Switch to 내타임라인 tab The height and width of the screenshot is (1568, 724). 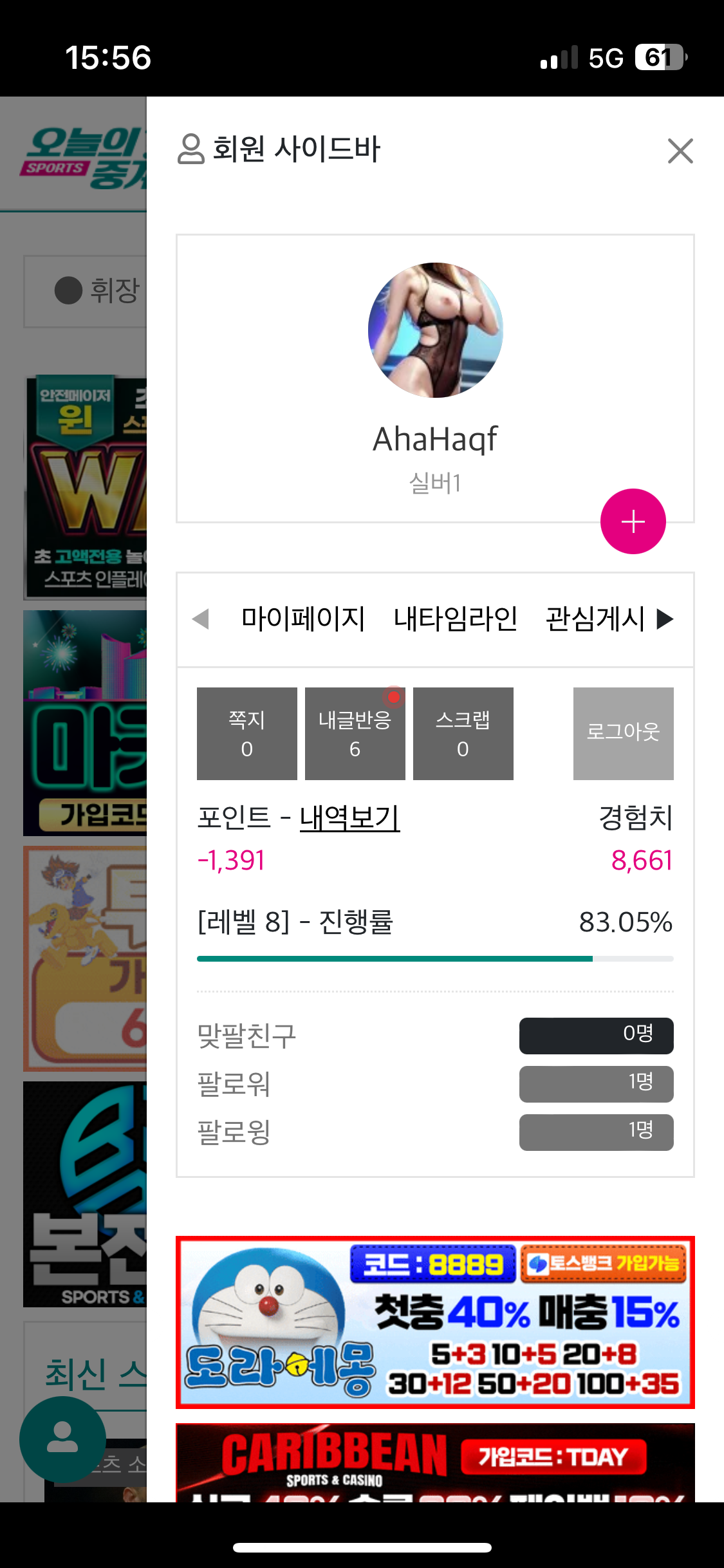[455, 619]
